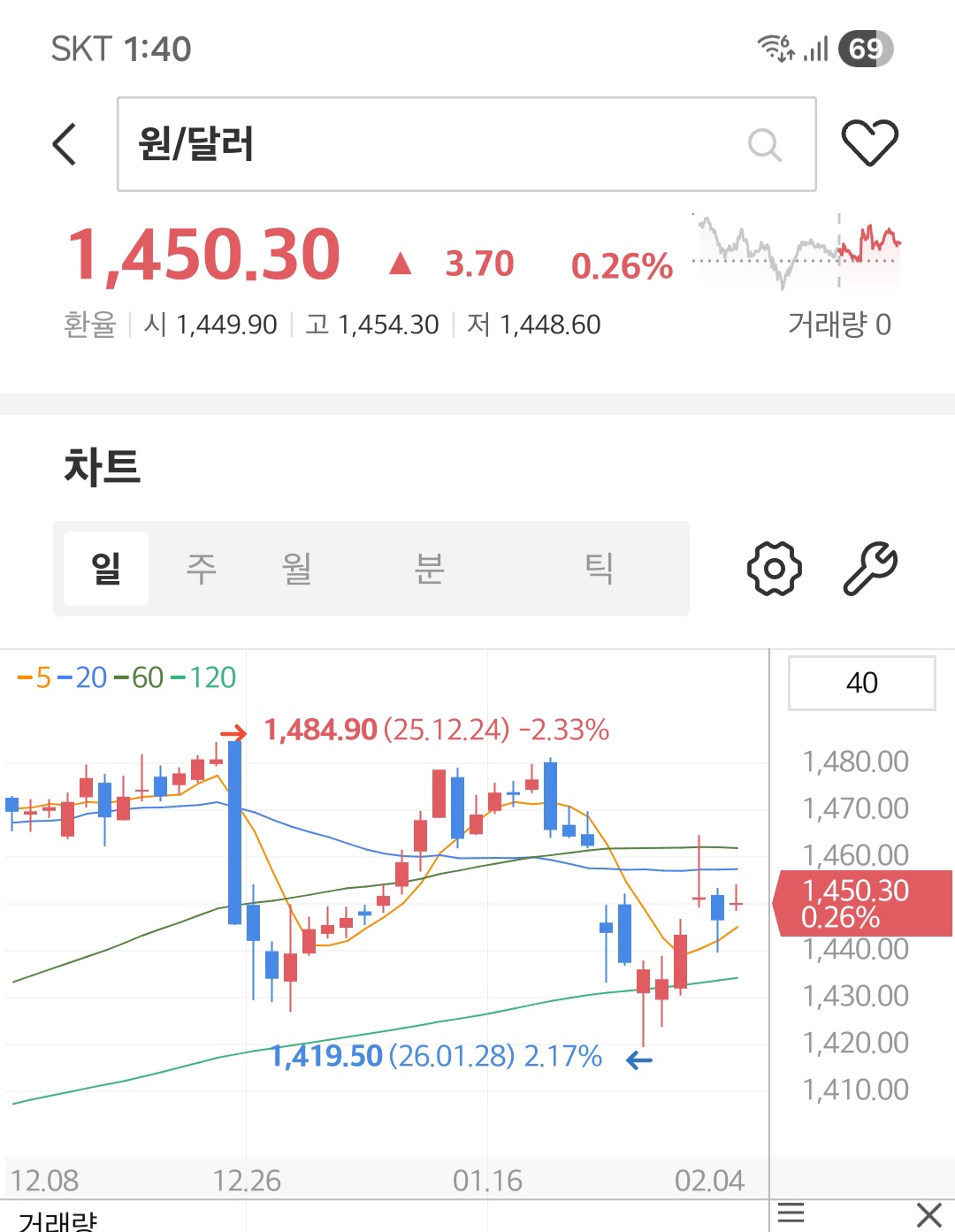Add 원/달러 to favorites with the heart
The width and height of the screenshot is (955, 1232).
(869, 142)
